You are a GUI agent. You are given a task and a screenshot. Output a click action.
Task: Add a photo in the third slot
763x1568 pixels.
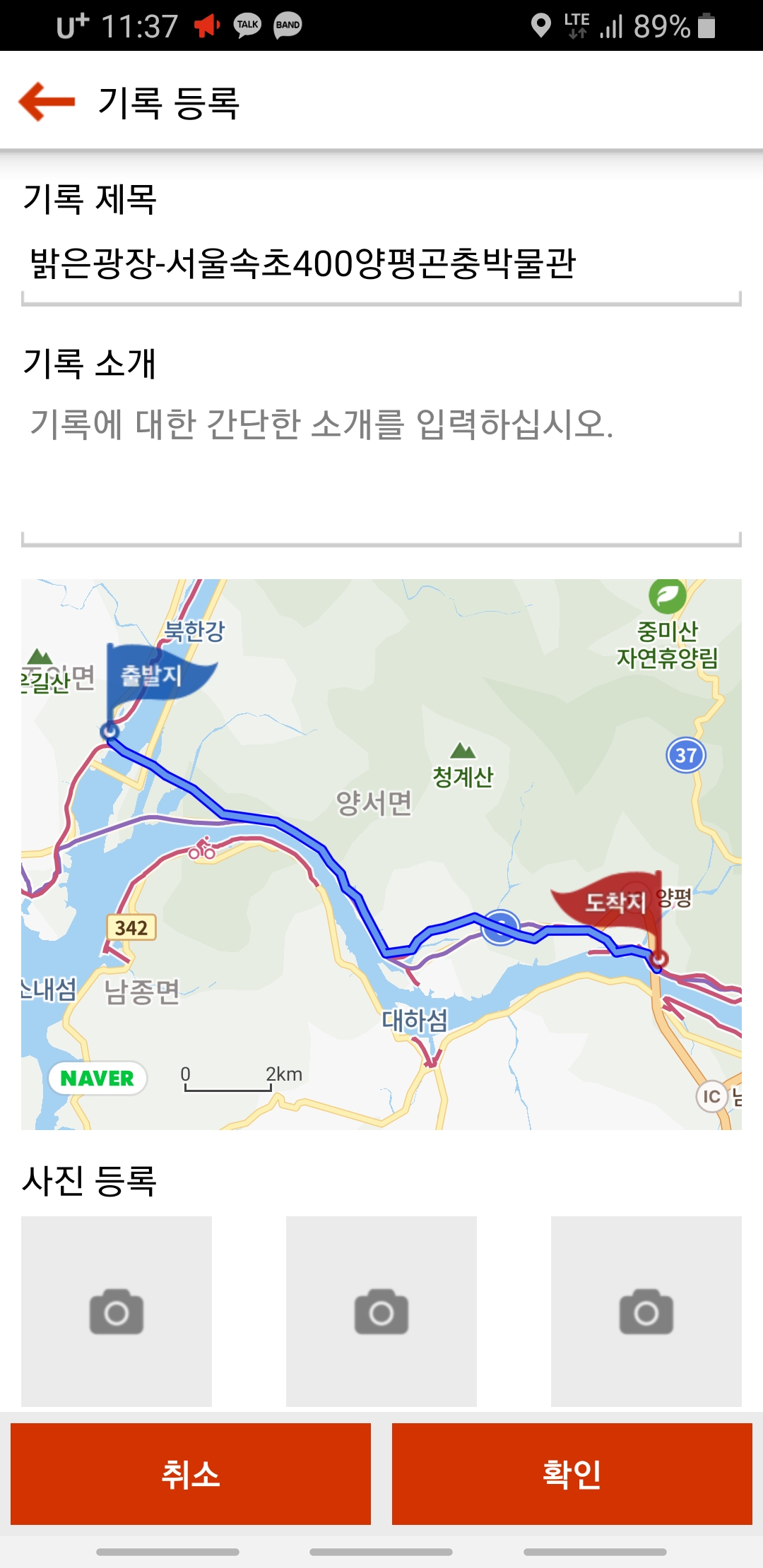tap(646, 1311)
